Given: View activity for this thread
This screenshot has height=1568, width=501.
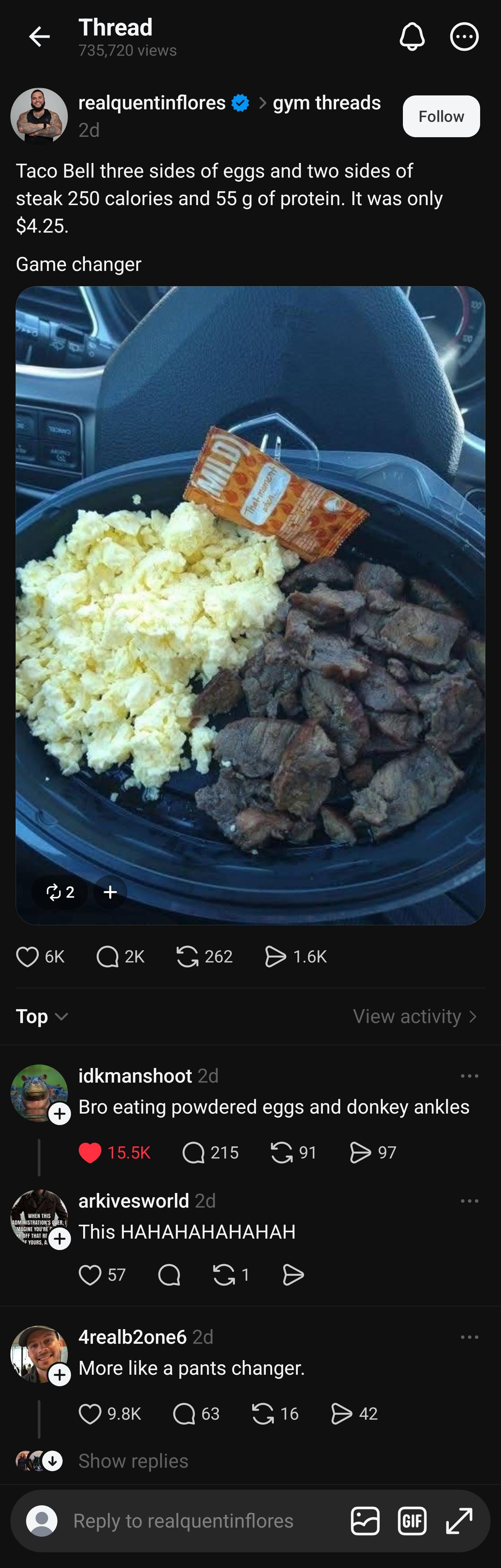Looking at the screenshot, I should pos(415,1016).
